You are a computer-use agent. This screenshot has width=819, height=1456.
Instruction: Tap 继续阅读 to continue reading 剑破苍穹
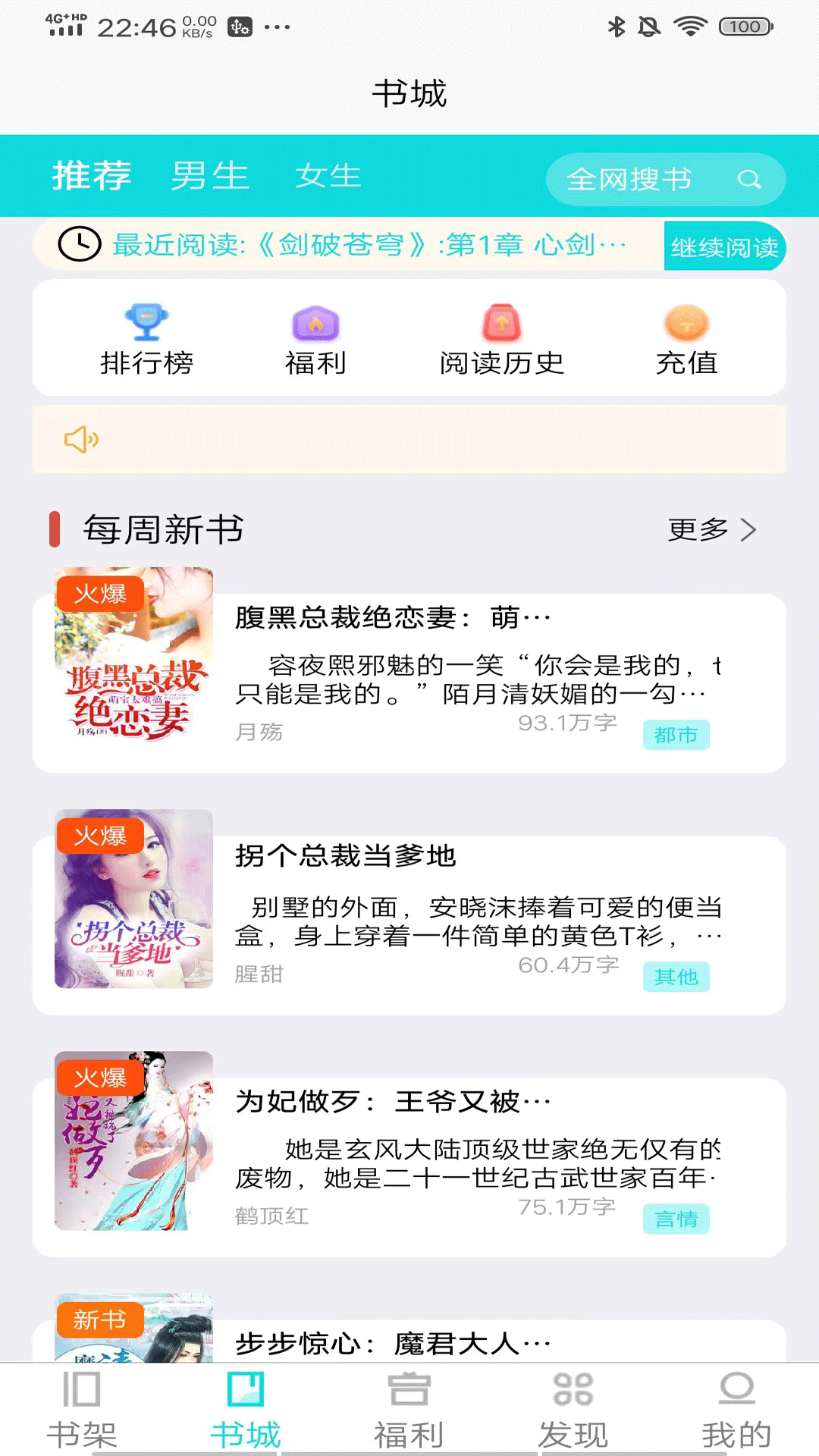tap(724, 246)
